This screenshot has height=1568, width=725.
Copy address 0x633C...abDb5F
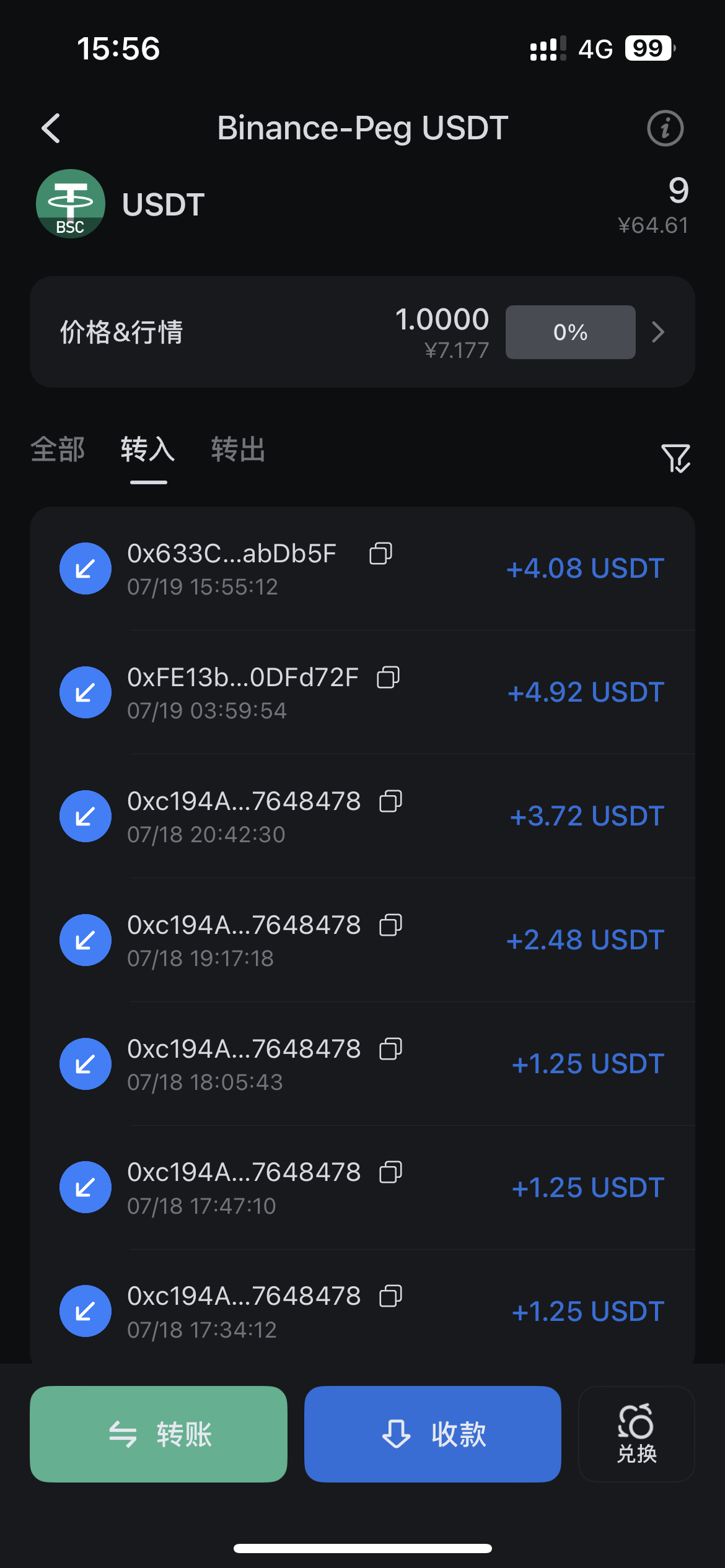click(x=380, y=553)
